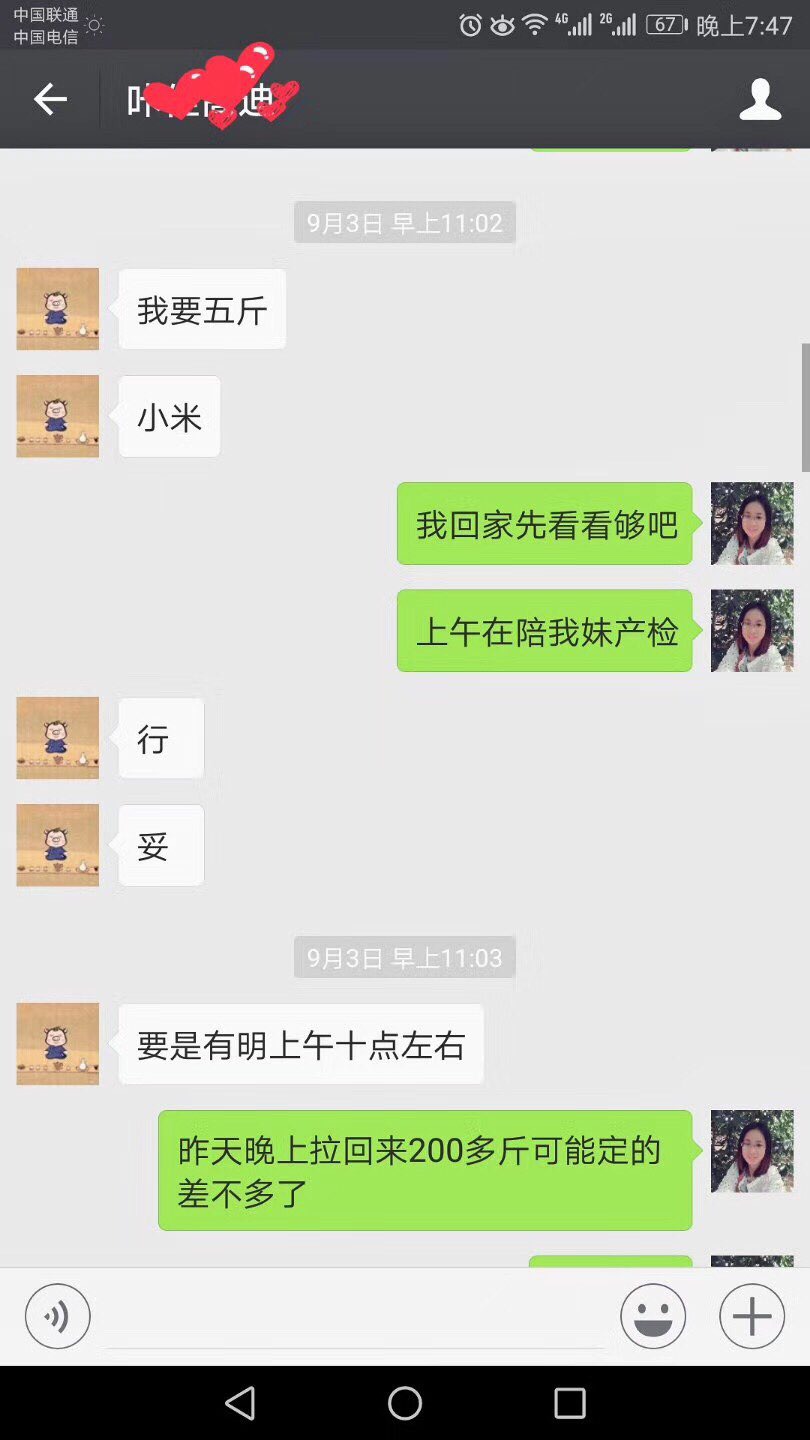Screen dimensions: 810x1440
Task: Open the emoji sticker panel
Action: tap(653, 1316)
